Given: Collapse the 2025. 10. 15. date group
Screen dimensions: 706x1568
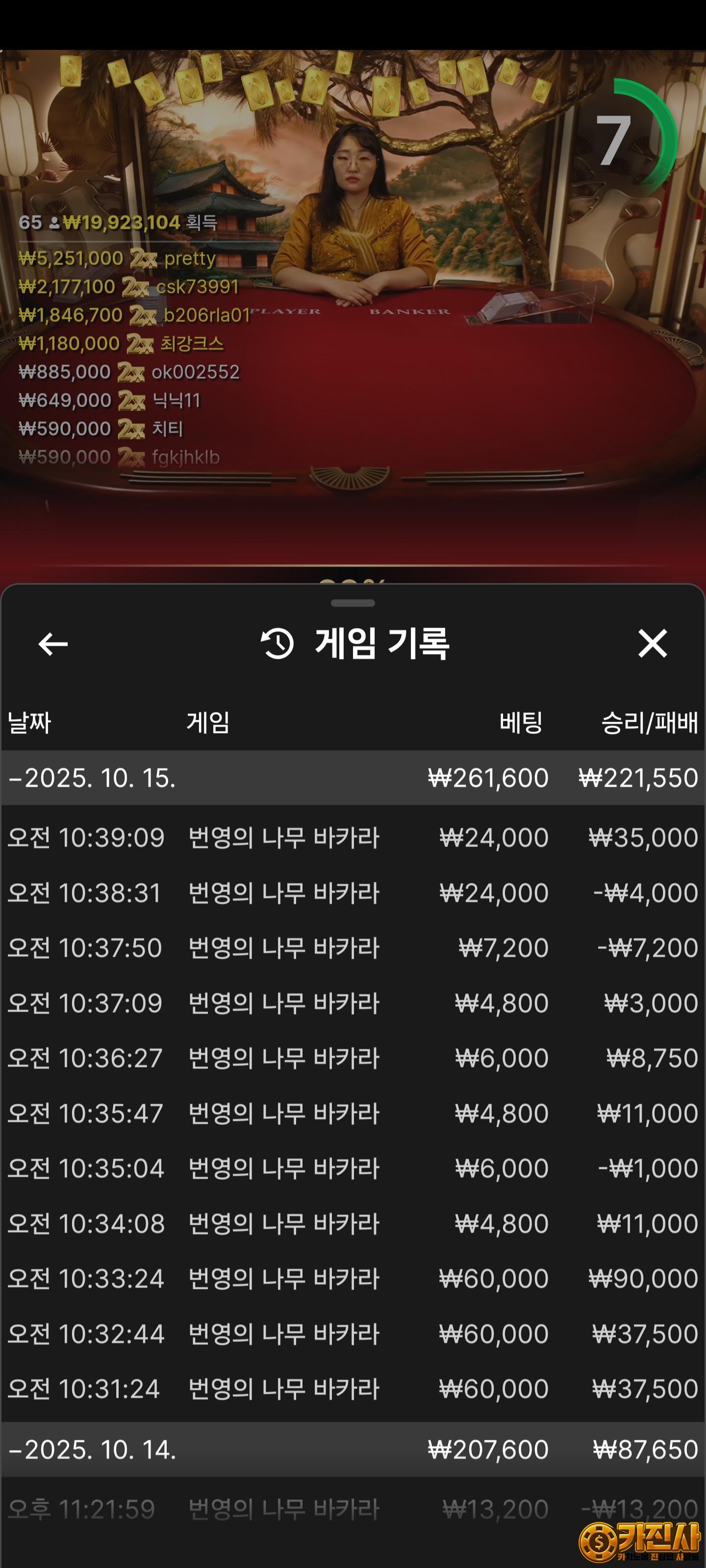Looking at the screenshot, I should (91, 778).
